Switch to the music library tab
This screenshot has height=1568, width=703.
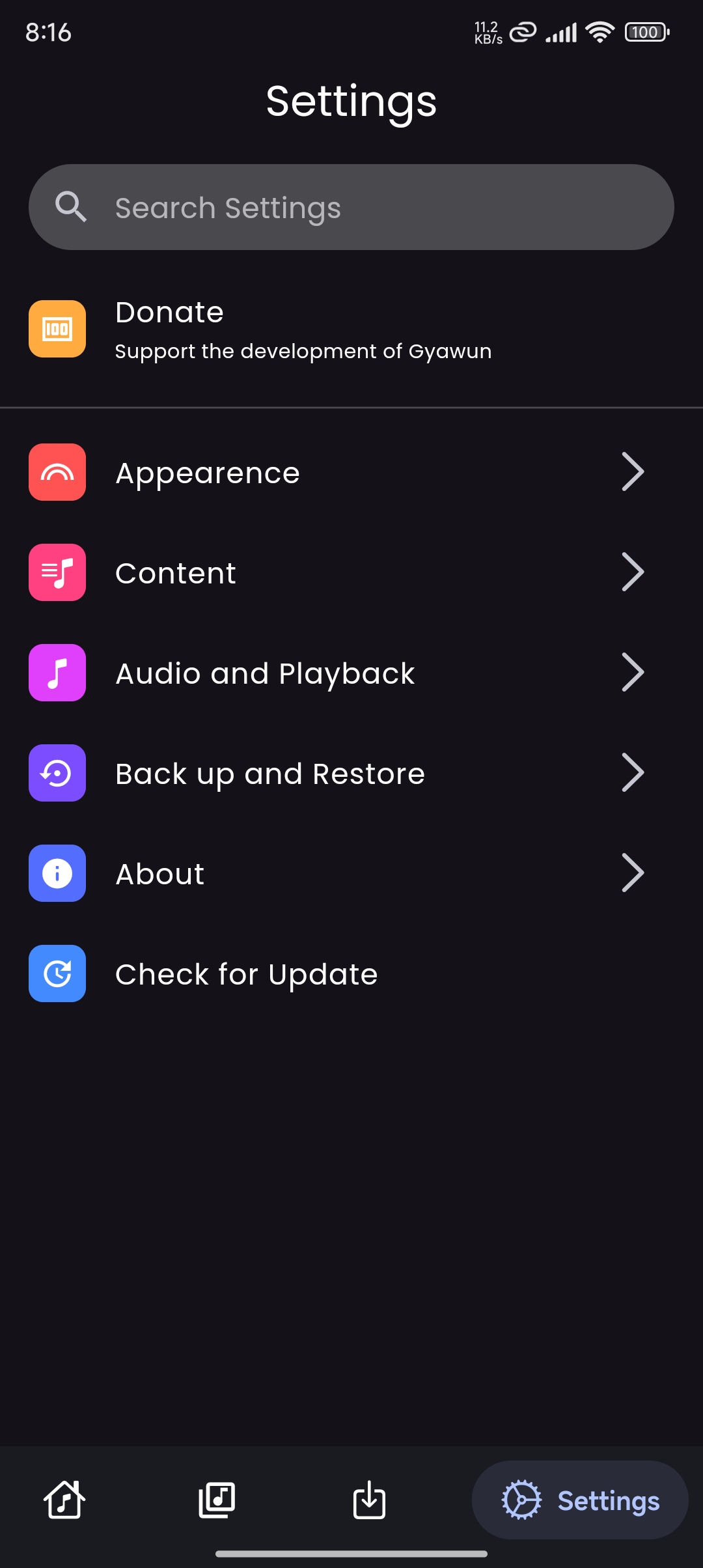click(217, 1500)
